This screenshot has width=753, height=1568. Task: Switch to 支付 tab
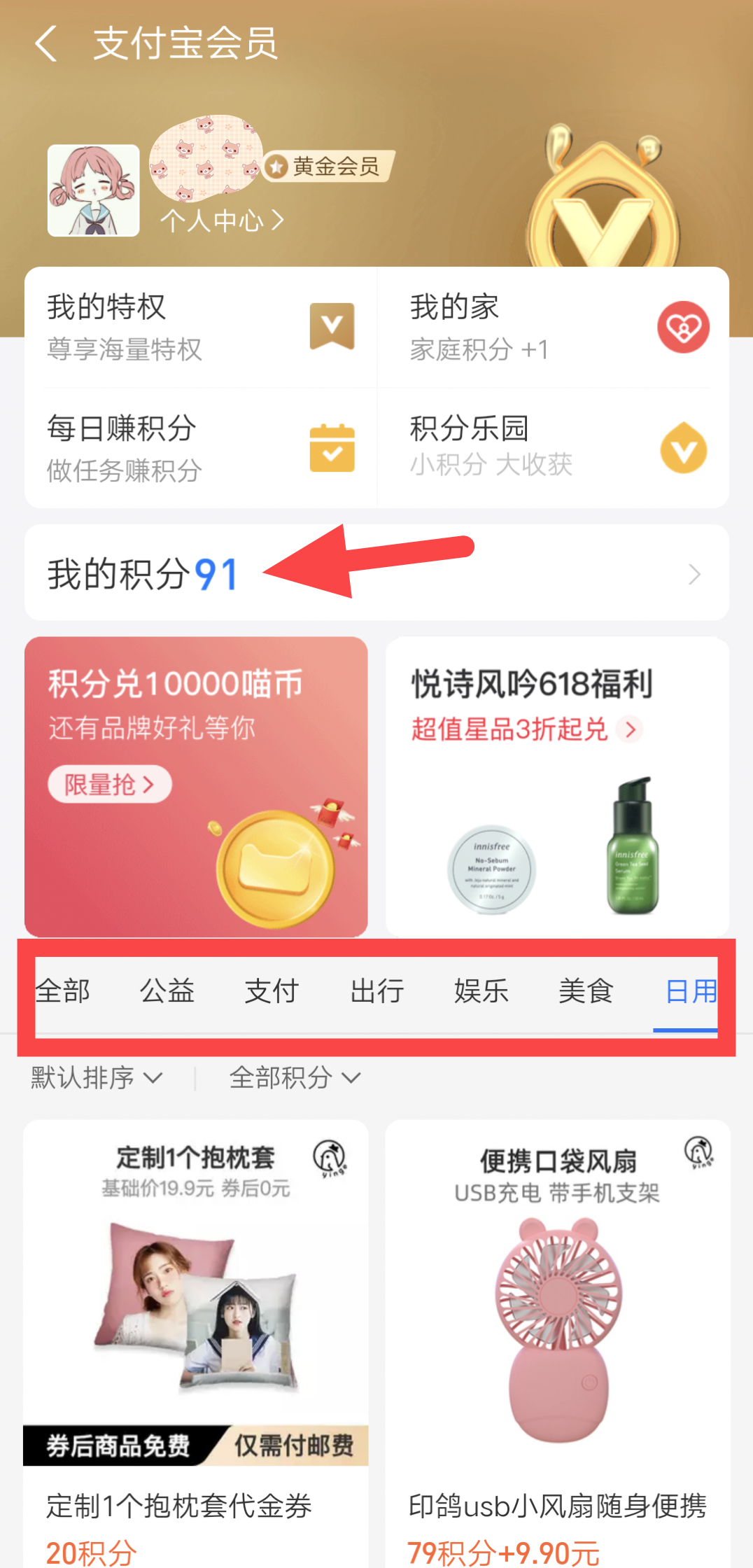pyautogui.click(x=272, y=991)
